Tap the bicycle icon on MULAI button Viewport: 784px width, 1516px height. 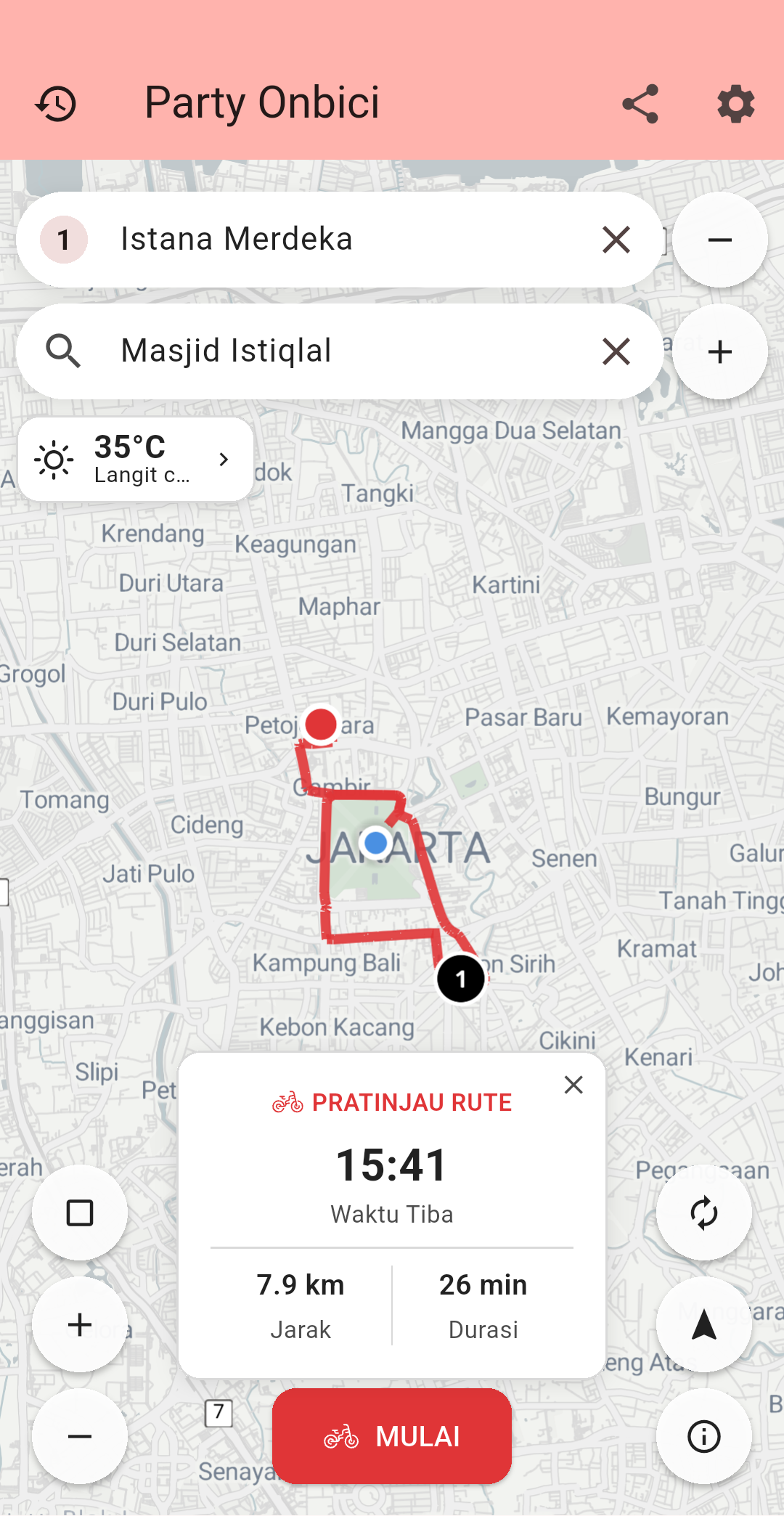pyautogui.click(x=341, y=1436)
